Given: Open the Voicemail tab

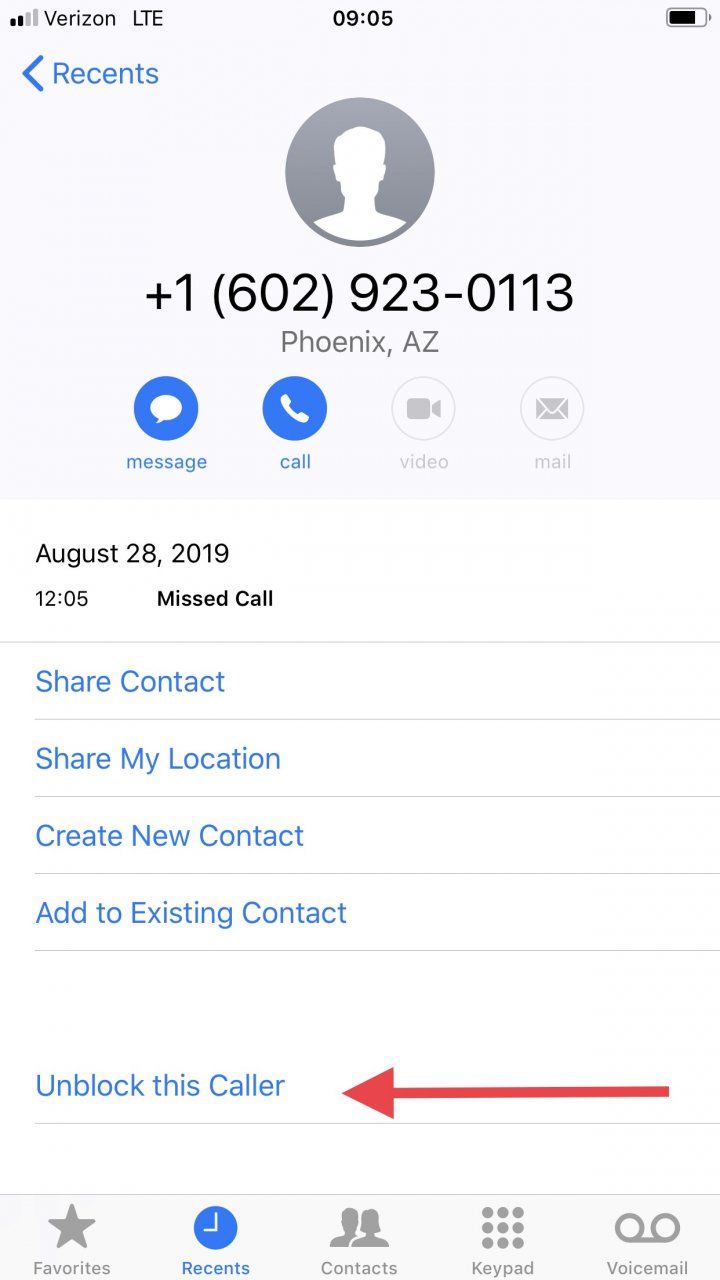Looking at the screenshot, I should tap(647, 1239).
